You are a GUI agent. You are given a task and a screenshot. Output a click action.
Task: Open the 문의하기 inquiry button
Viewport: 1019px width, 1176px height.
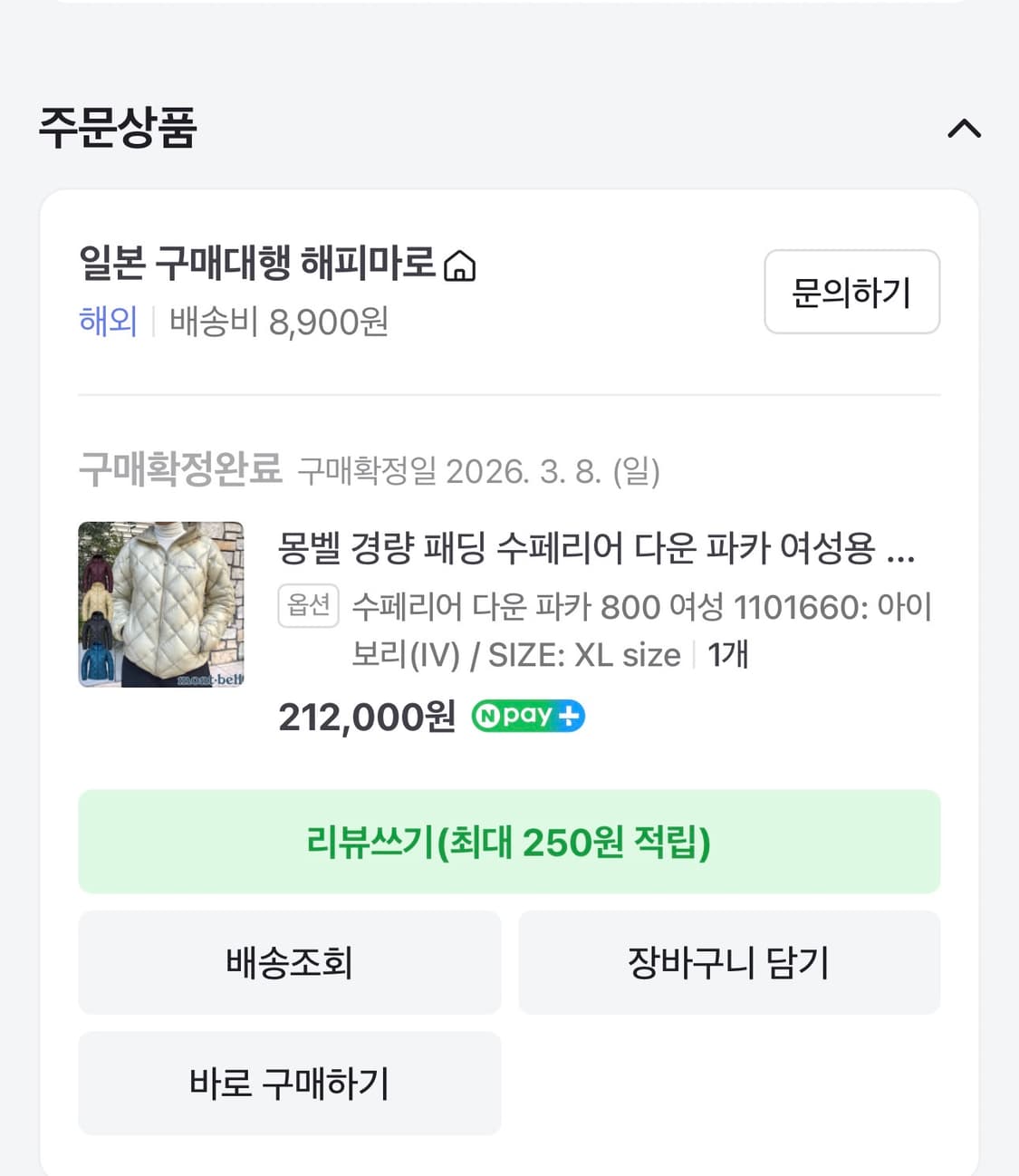[x=851, y=292]
